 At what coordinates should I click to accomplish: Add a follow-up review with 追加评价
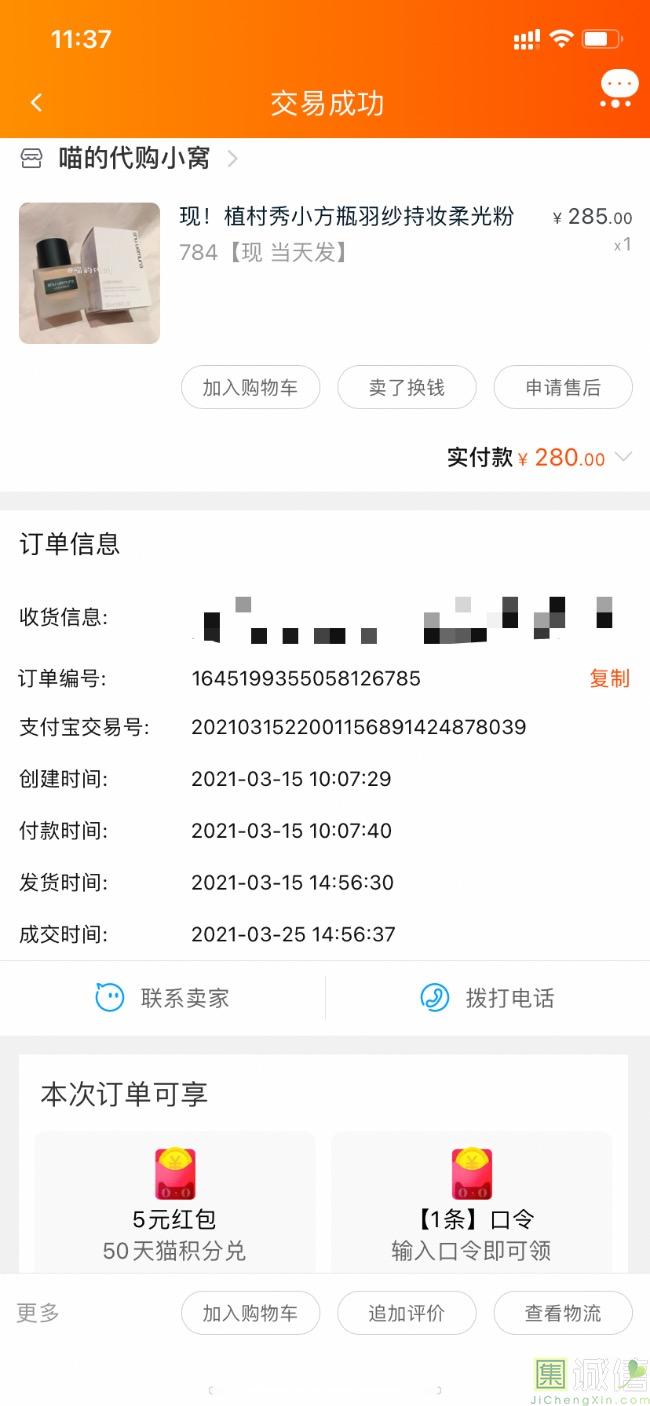point(406,1313)
